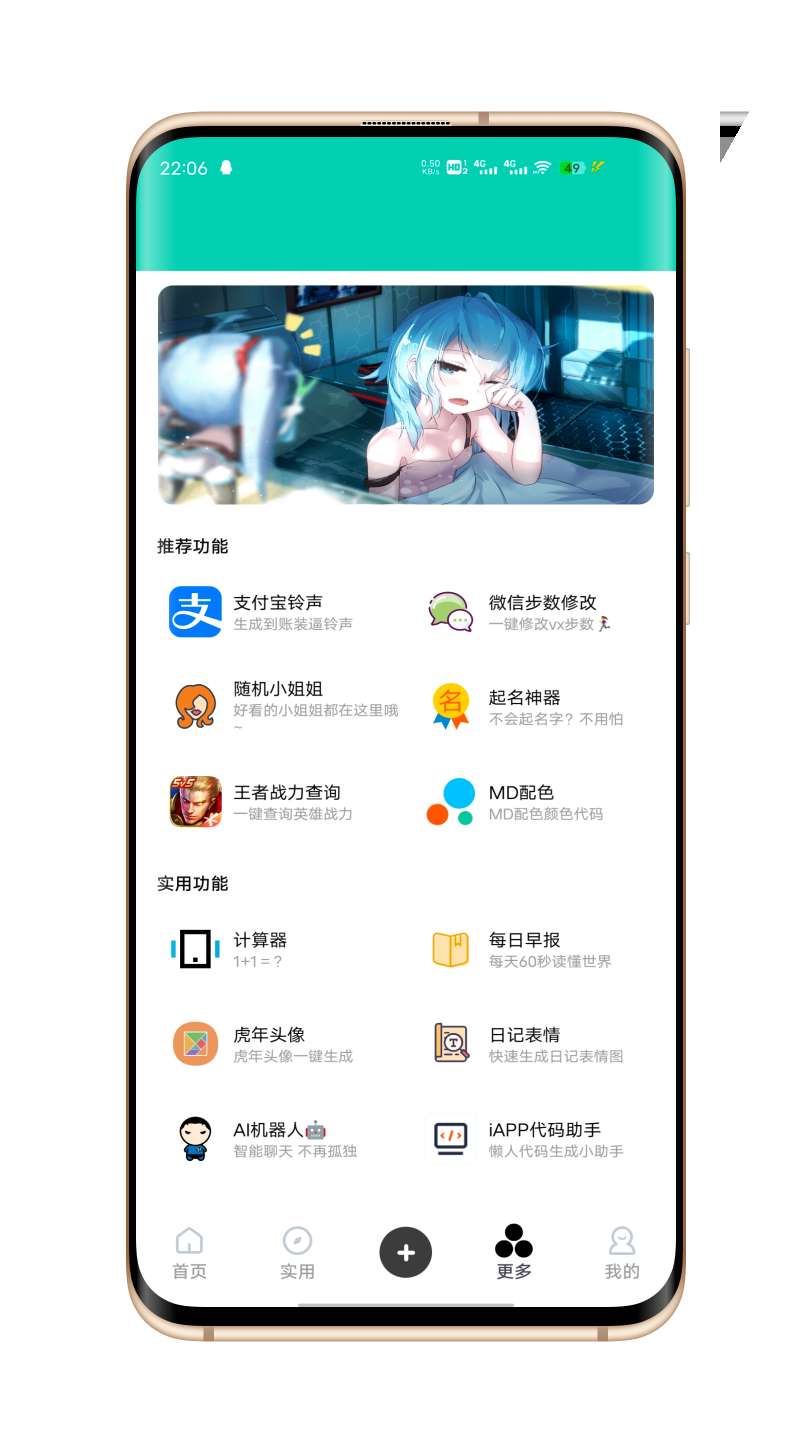The image size is (812, 1444).
Task: Open 日记表情 generator
Action: (x=524, y=1044)
